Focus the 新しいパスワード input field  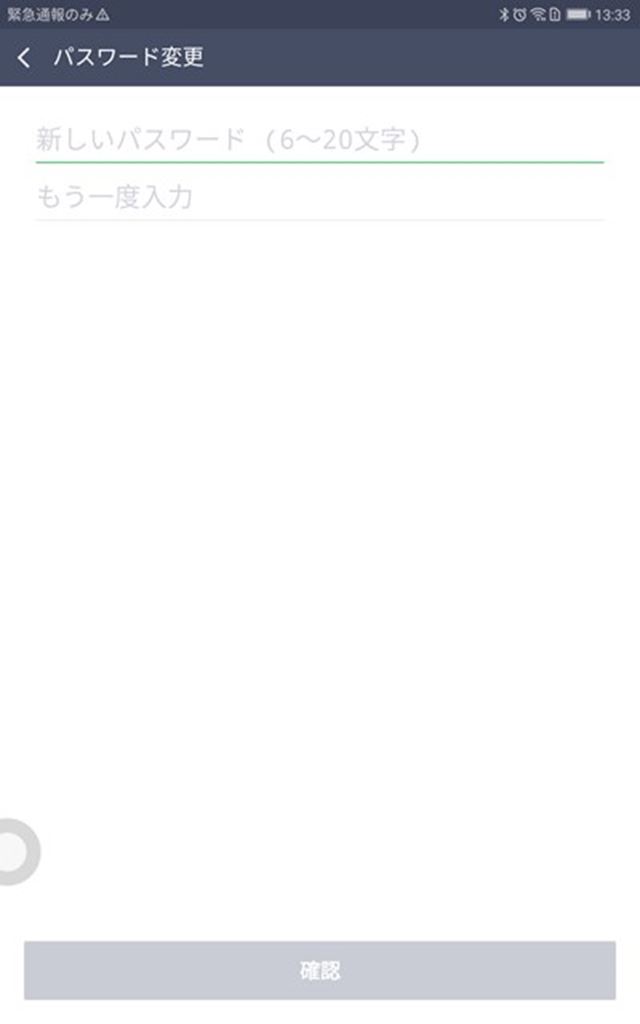pyautogui.click(x=319, y=139)
